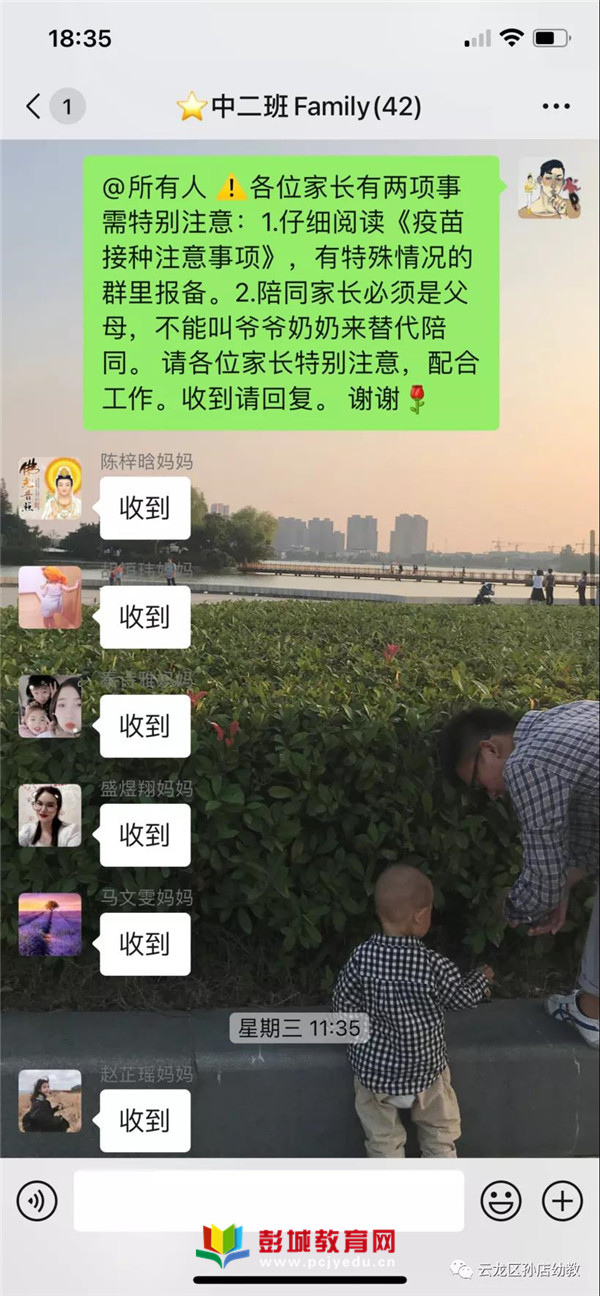View 盛煜翔妈妈's profile avatar
Image resolution: width=600 pixels, height=1296 pixels.
(50, 815)
